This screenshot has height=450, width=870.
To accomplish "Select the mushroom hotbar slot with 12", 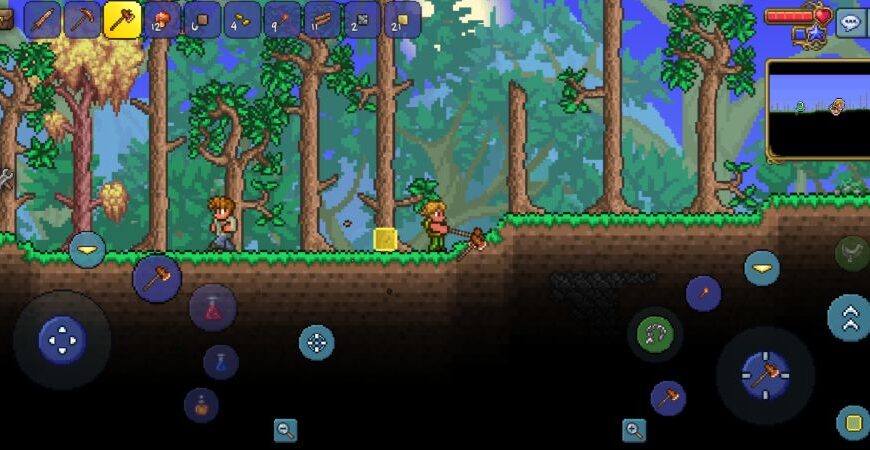I will [162, 19].
